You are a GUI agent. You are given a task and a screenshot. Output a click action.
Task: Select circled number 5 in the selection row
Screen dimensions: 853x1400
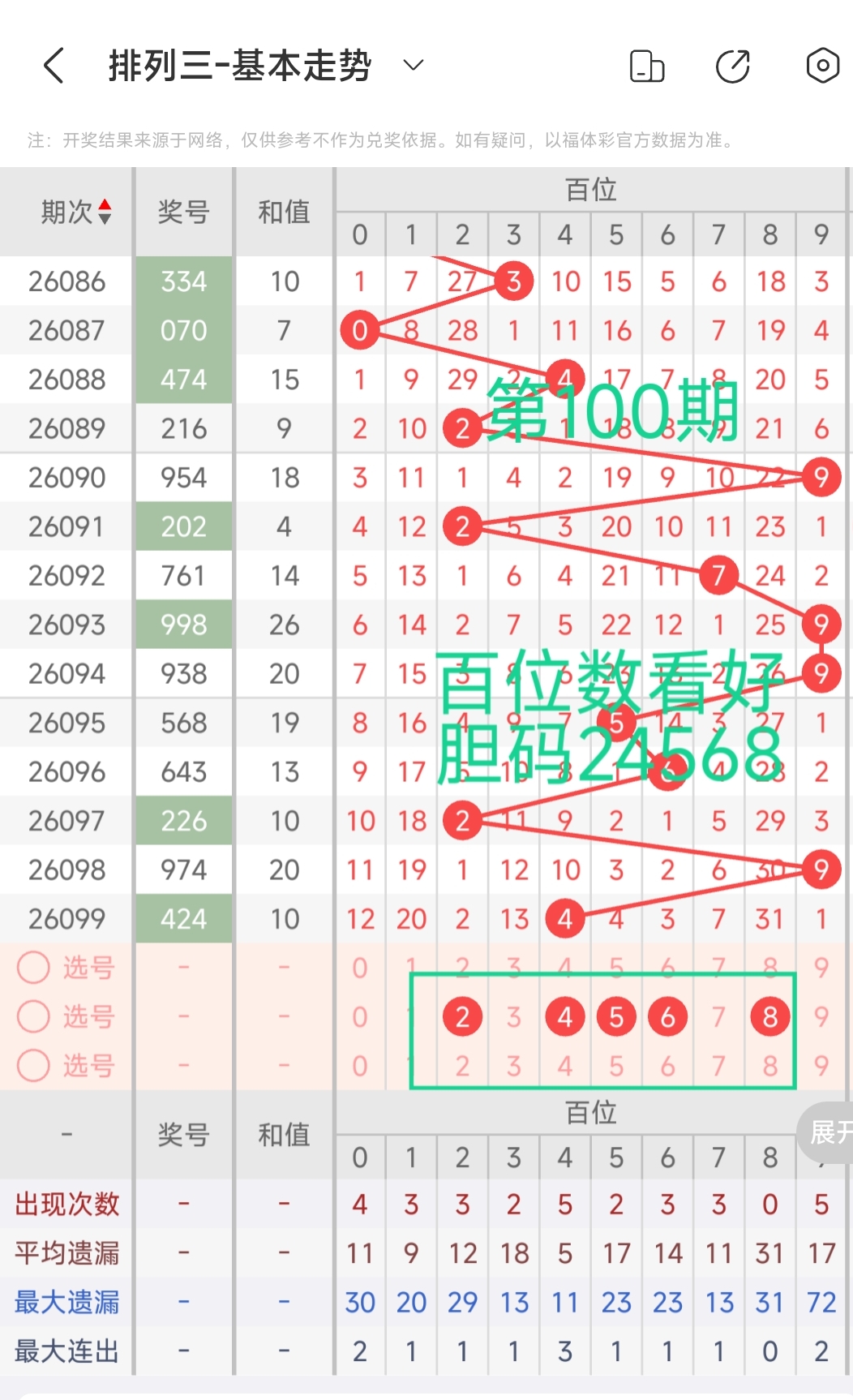tap(615, 1017)
